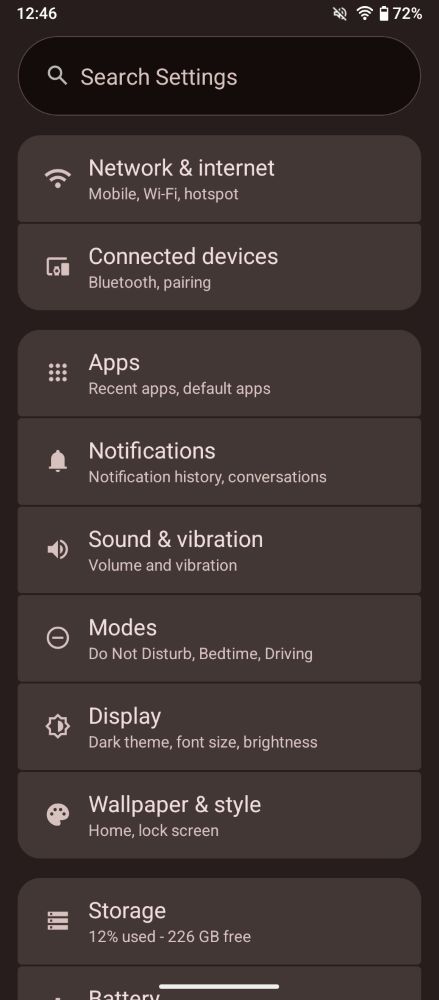This screenshot has width=439, height=1000.
Task: View Storage usage details
Action: (219, 922)
